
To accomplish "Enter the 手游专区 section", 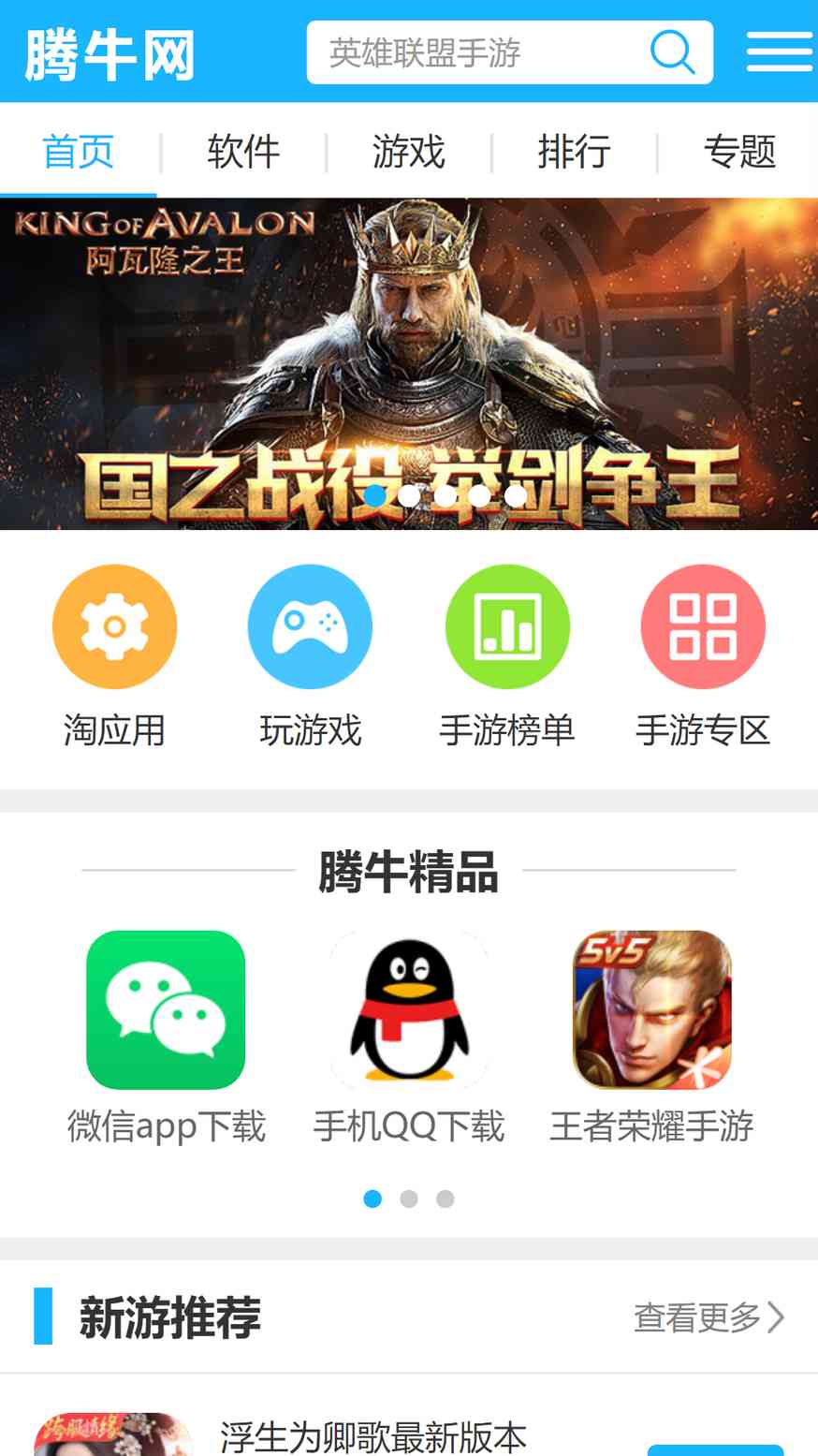I will click(703, 655).
